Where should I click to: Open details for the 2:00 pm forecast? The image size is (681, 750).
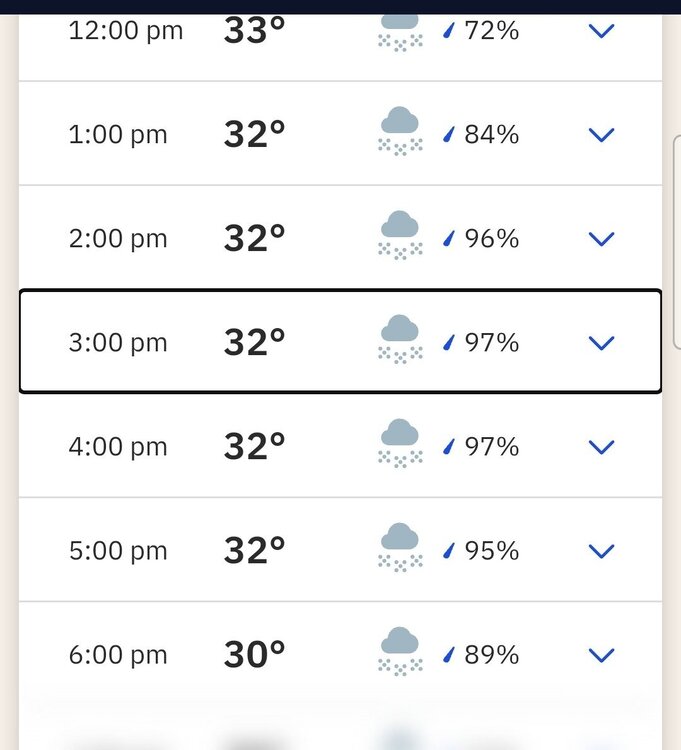click(601, 239)
